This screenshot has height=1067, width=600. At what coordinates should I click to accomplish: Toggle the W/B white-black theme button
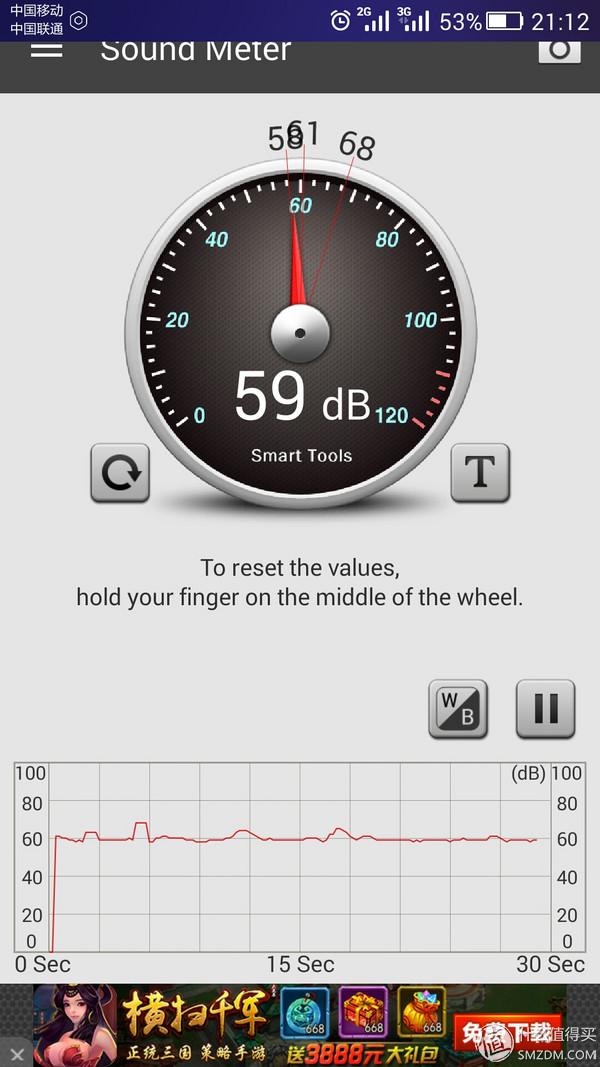[x=458, y=709]
